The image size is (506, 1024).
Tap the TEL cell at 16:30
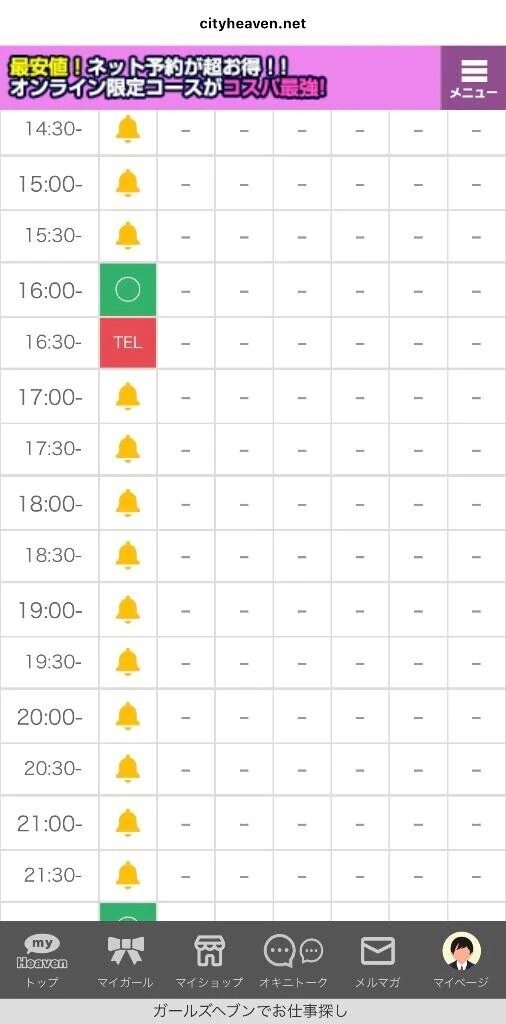pos(128,343)
